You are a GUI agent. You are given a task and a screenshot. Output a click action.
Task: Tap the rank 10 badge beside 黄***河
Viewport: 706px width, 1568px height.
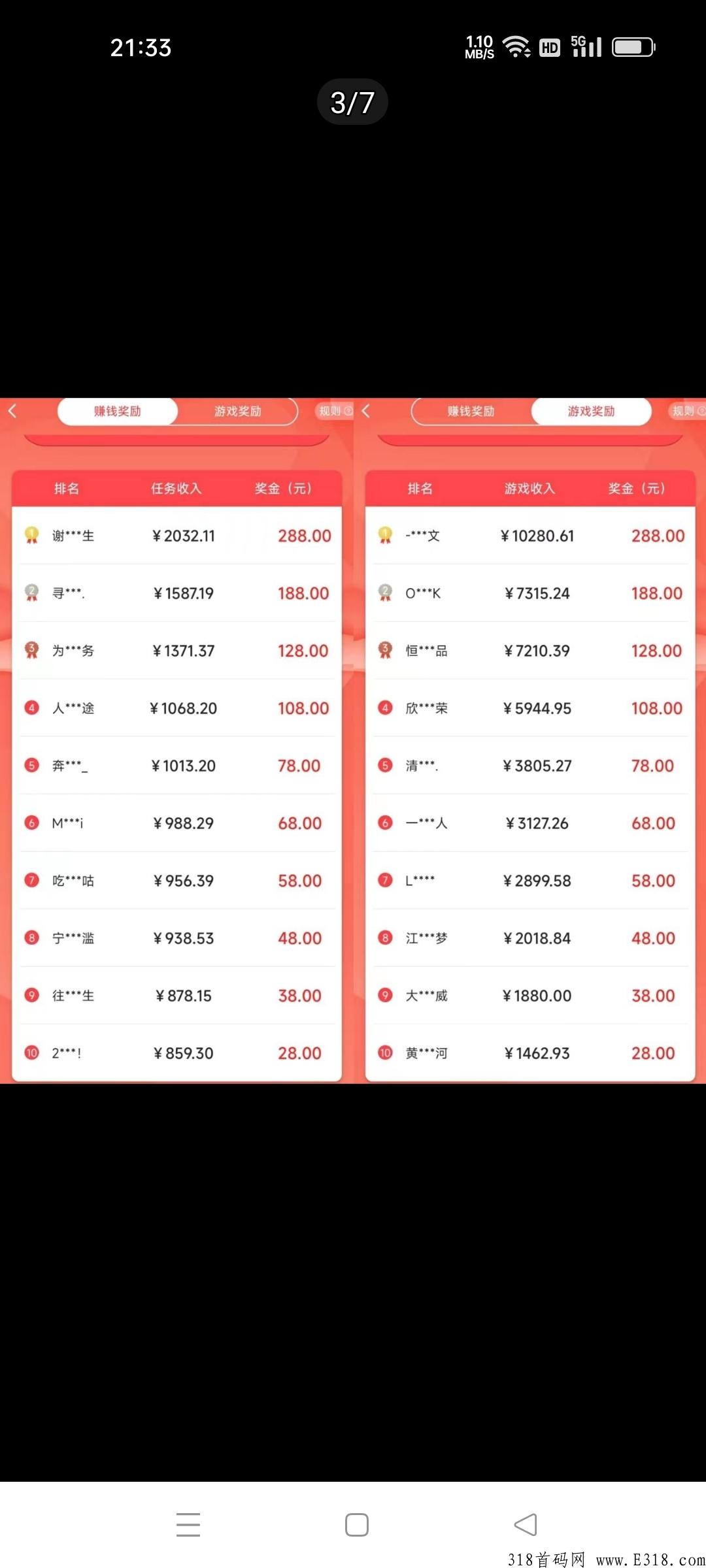tap(384, 1053)
